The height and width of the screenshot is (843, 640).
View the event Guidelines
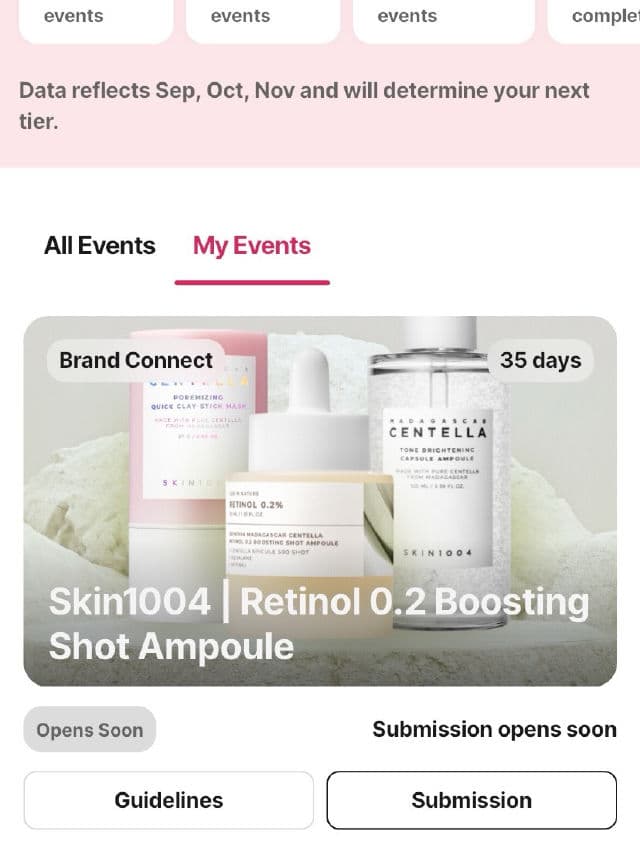point(169,800)
